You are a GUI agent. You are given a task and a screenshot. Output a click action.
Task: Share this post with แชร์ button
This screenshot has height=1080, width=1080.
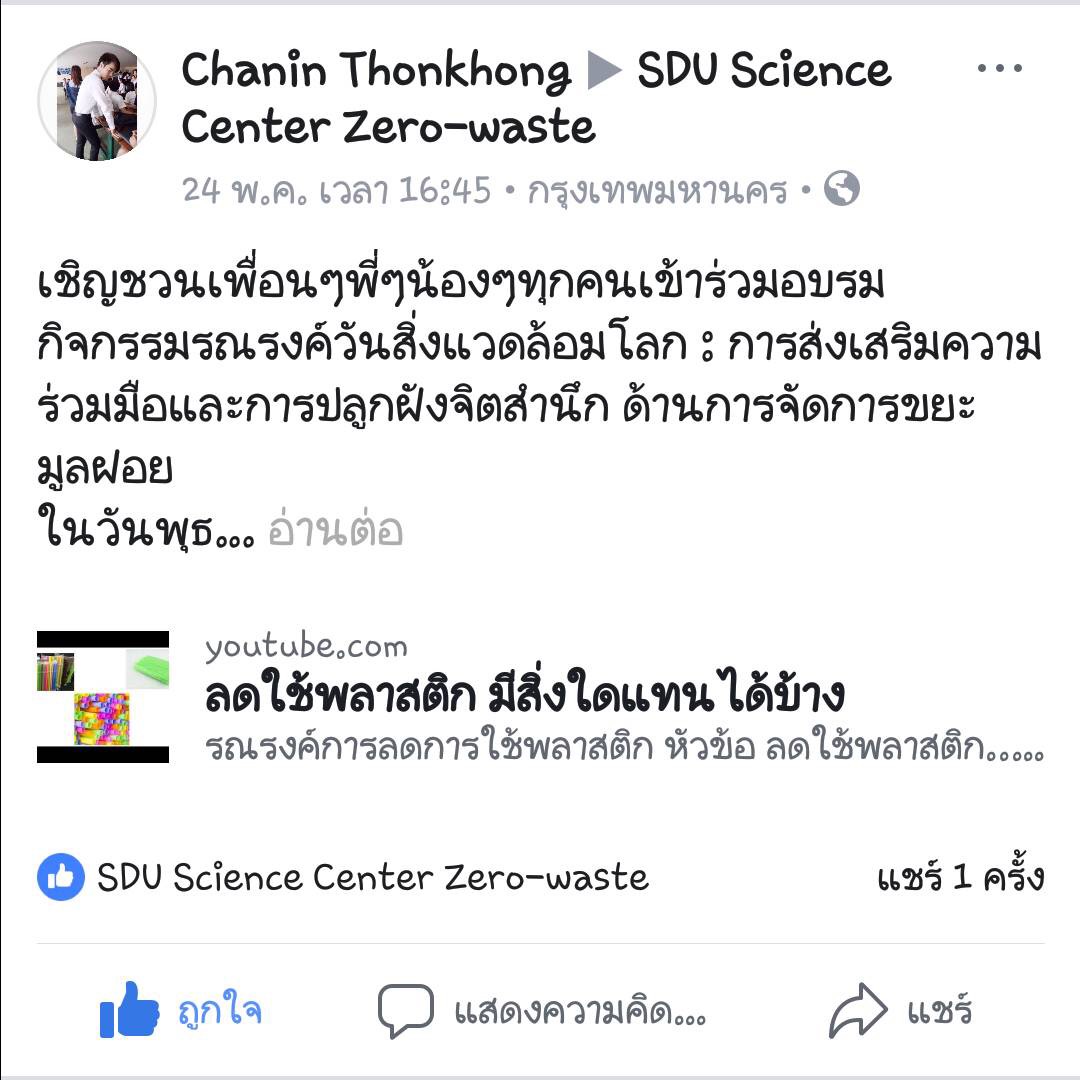click(900, 1011)
